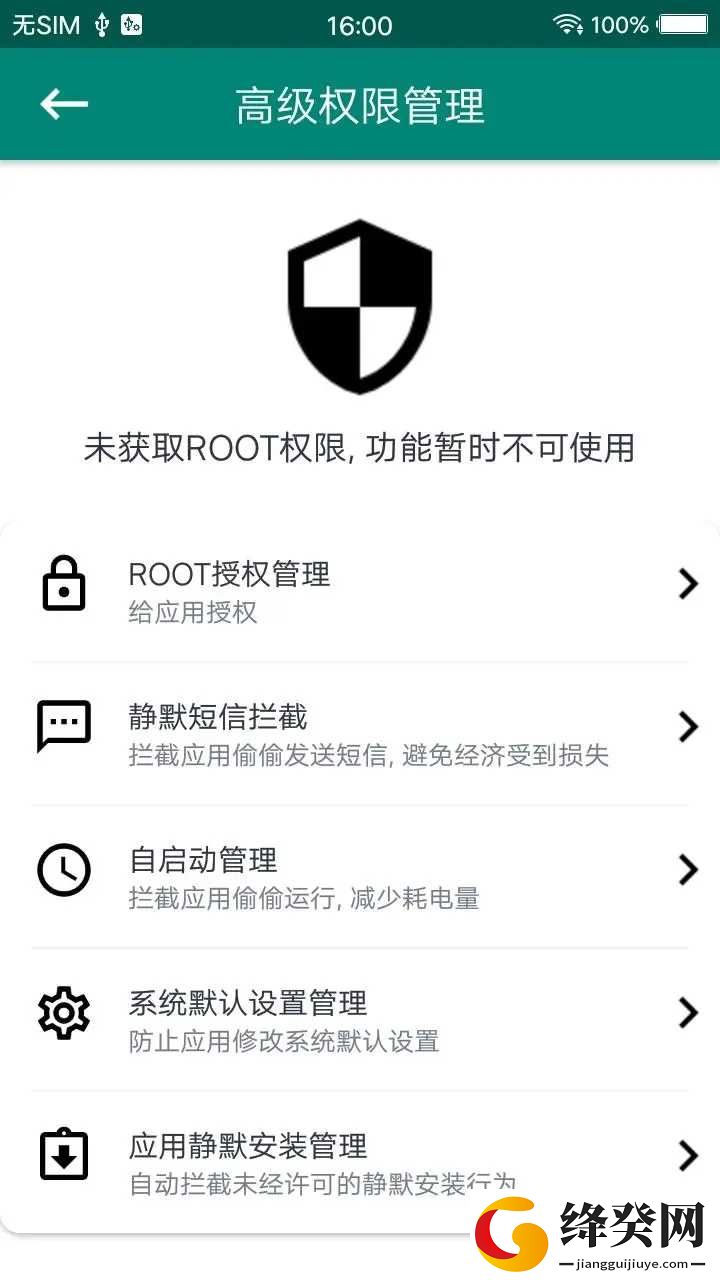720x1280 pixels.
Task: Open 自启动管理 row
Action: tap(360, 876)
